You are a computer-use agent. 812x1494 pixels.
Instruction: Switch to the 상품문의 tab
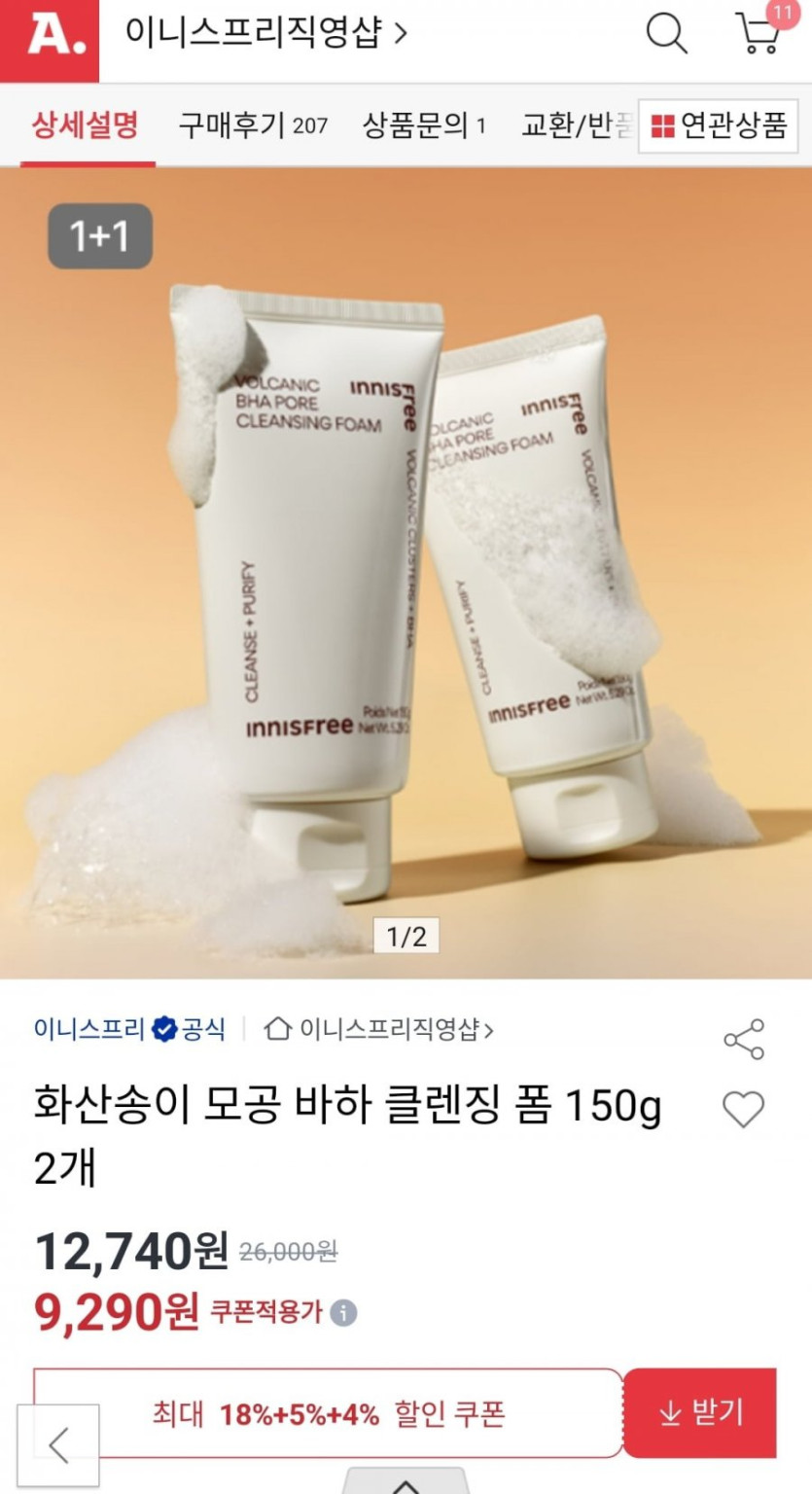coord(424,125)
